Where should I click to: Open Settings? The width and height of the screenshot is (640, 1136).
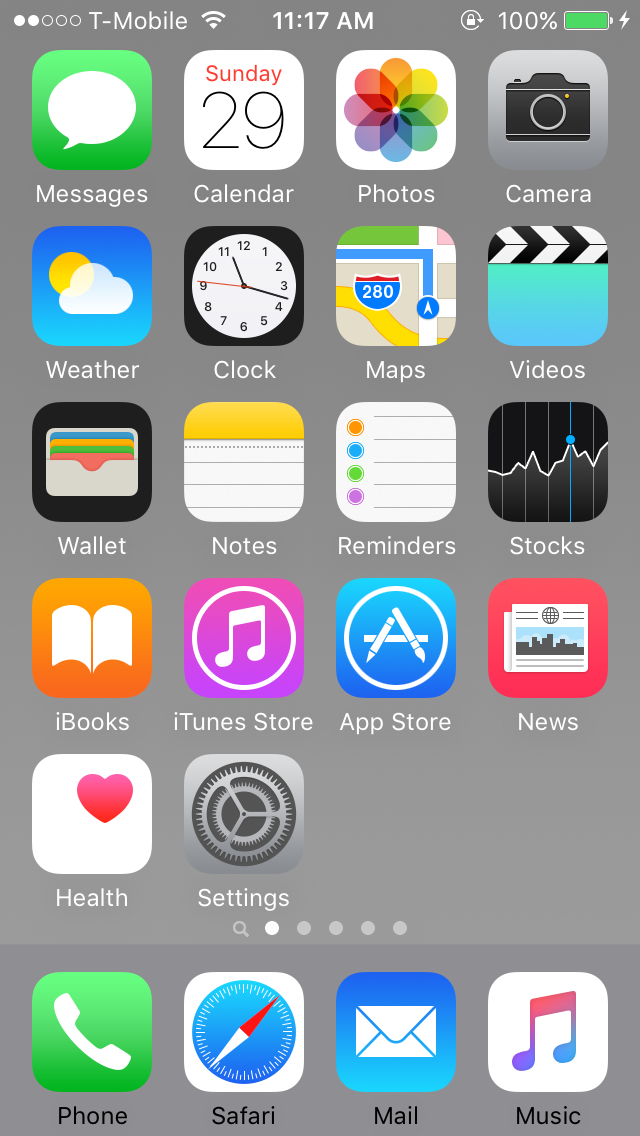(x=244, y=814)
